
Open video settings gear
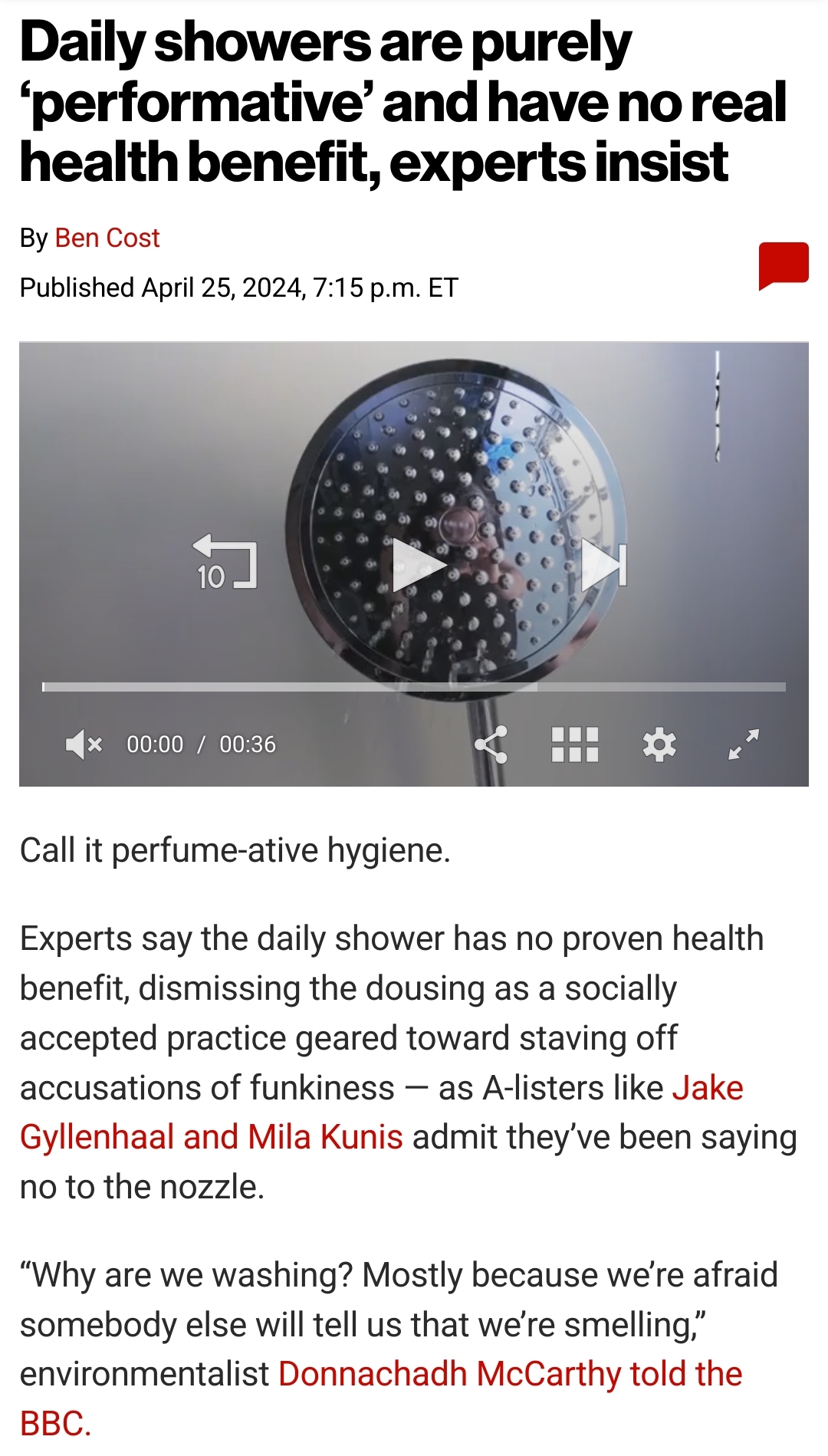pyautogui.click(x=659, y=744)
